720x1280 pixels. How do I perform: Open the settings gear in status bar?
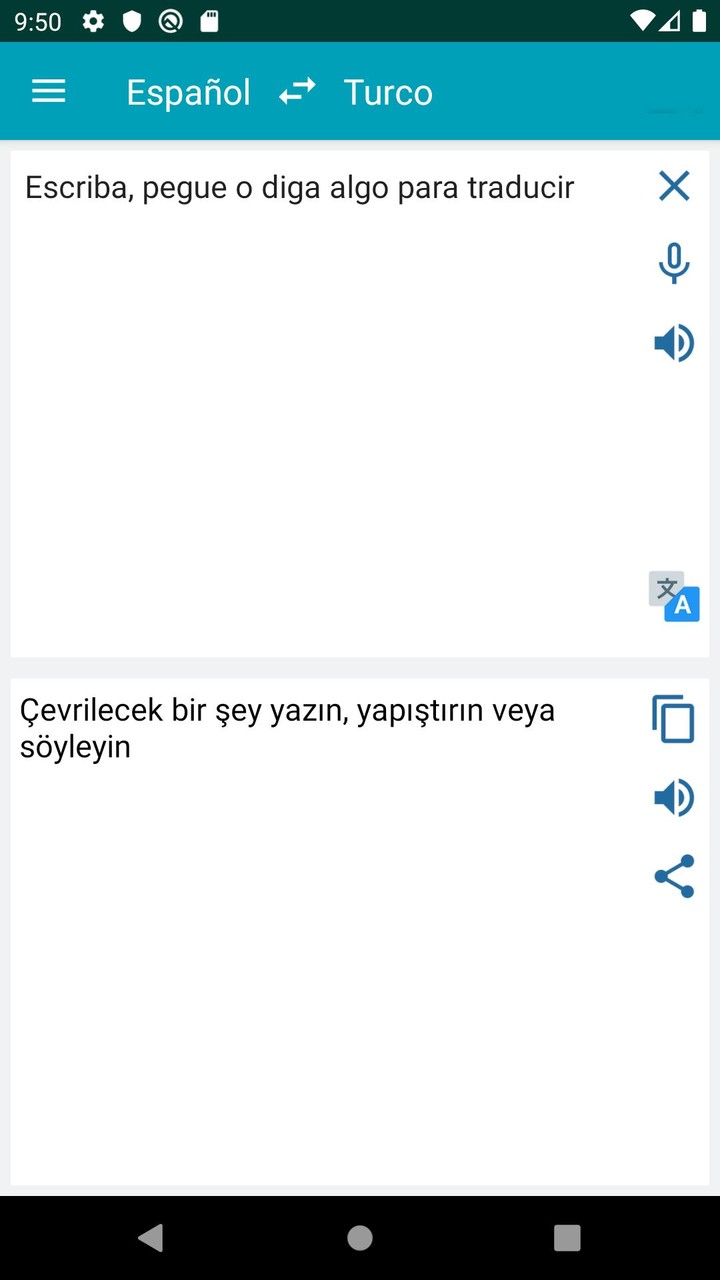(x=92, y=20)
